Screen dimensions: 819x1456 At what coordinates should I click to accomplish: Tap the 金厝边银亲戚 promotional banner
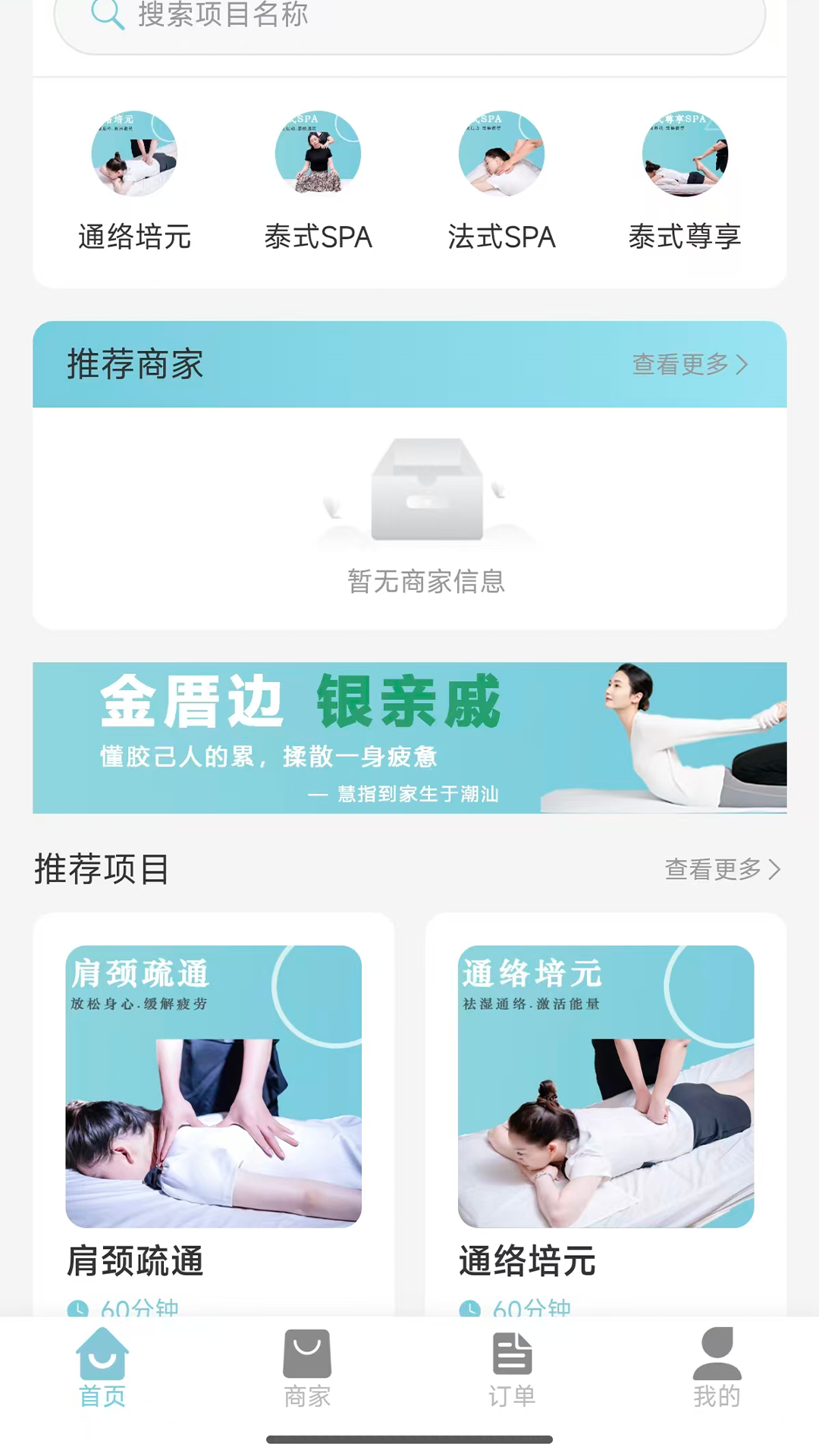tap(409, 737)
